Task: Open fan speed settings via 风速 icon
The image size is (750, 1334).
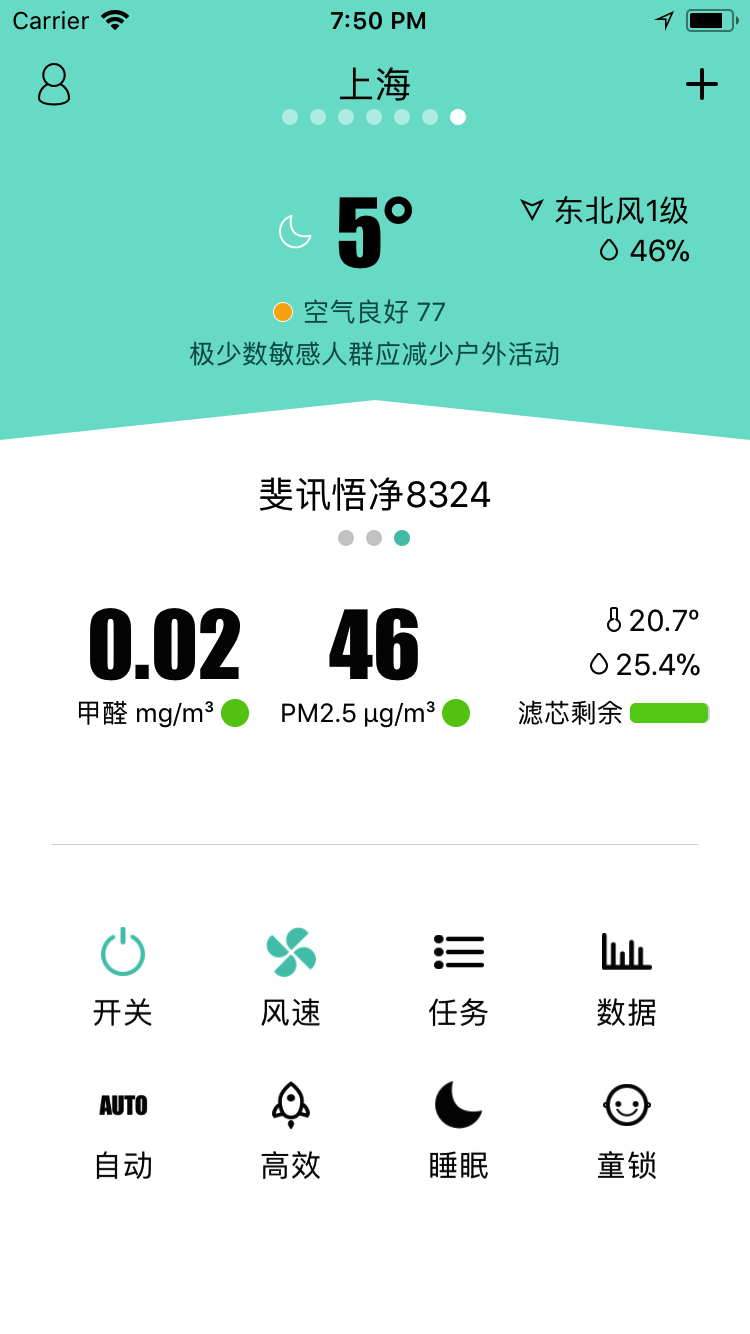Action: pos(289,951)
